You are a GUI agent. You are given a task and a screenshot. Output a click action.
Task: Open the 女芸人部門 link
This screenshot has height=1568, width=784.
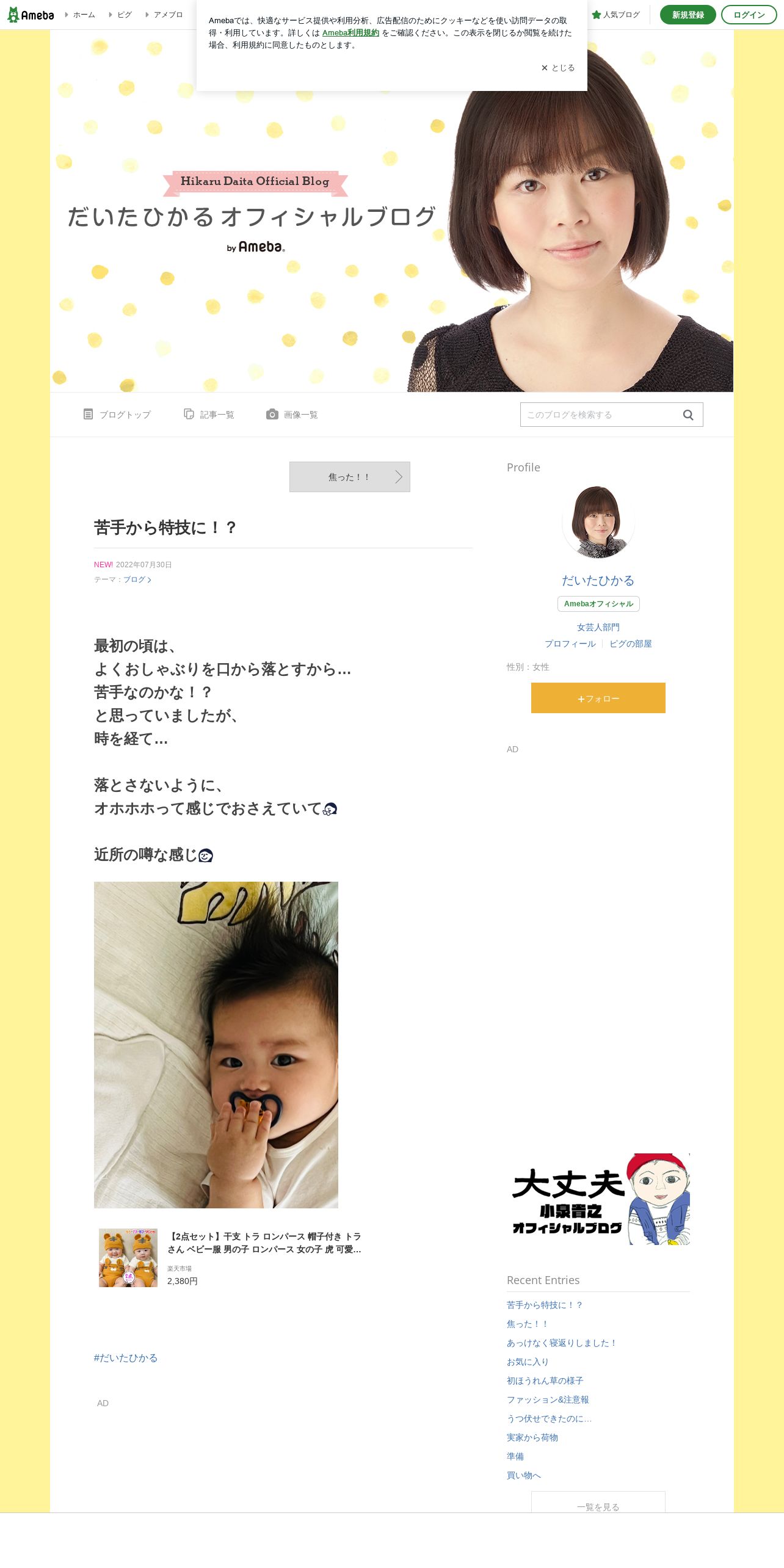point(598,627)
